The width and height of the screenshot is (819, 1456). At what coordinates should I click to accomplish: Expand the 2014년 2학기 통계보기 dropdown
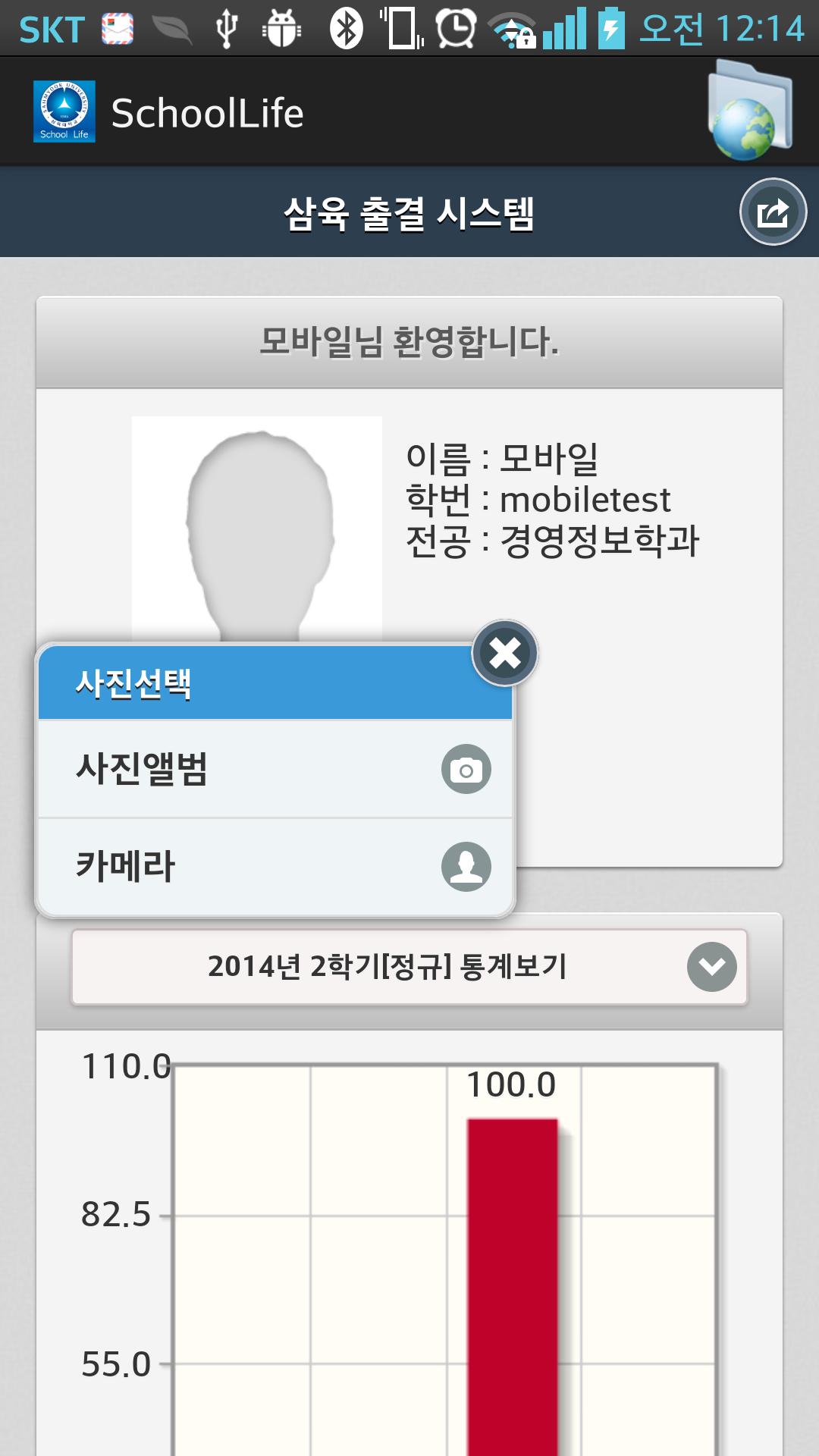(409, 967)
